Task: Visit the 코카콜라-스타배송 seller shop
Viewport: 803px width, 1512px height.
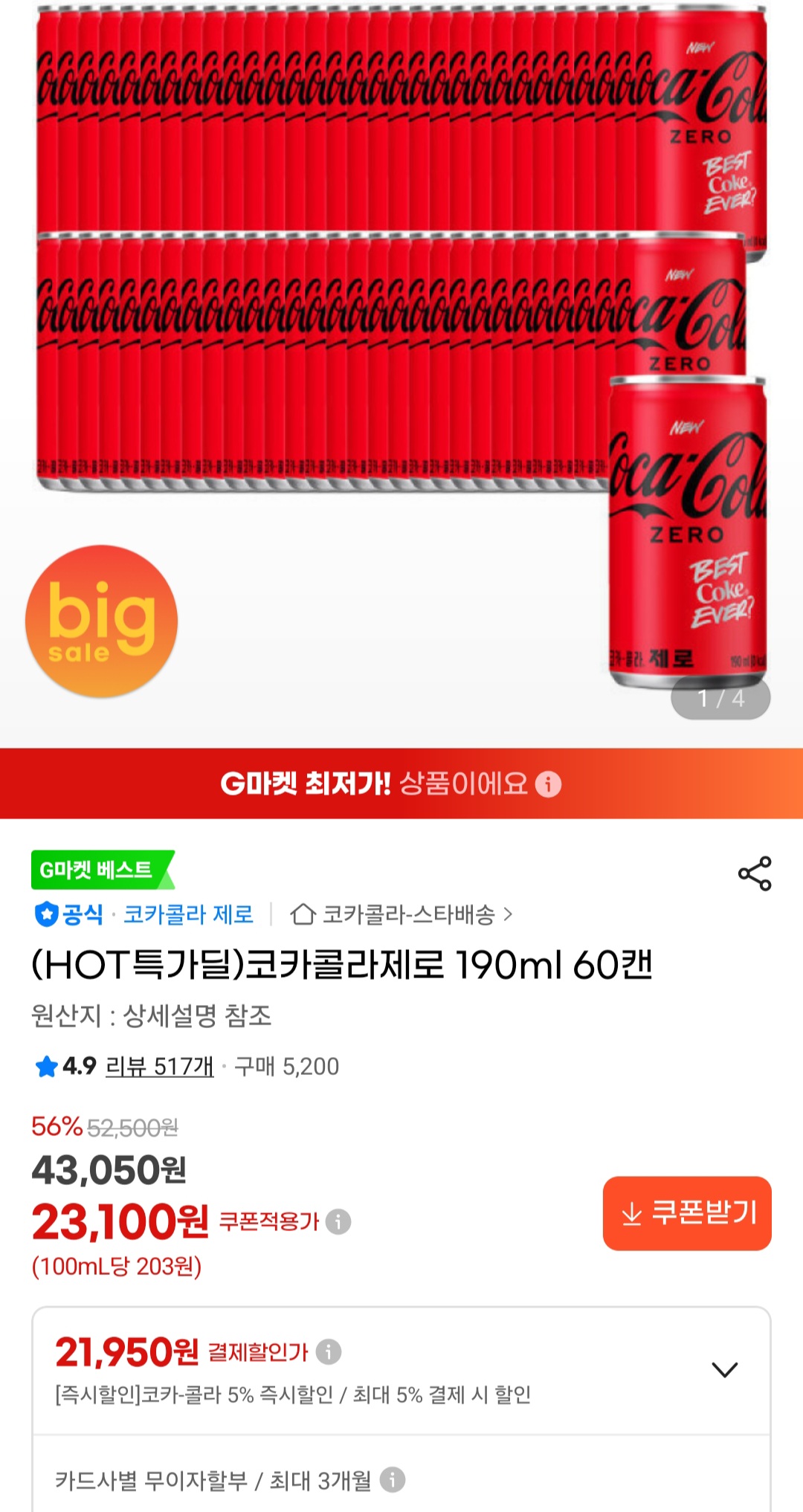Action: (x=402, y=914)
